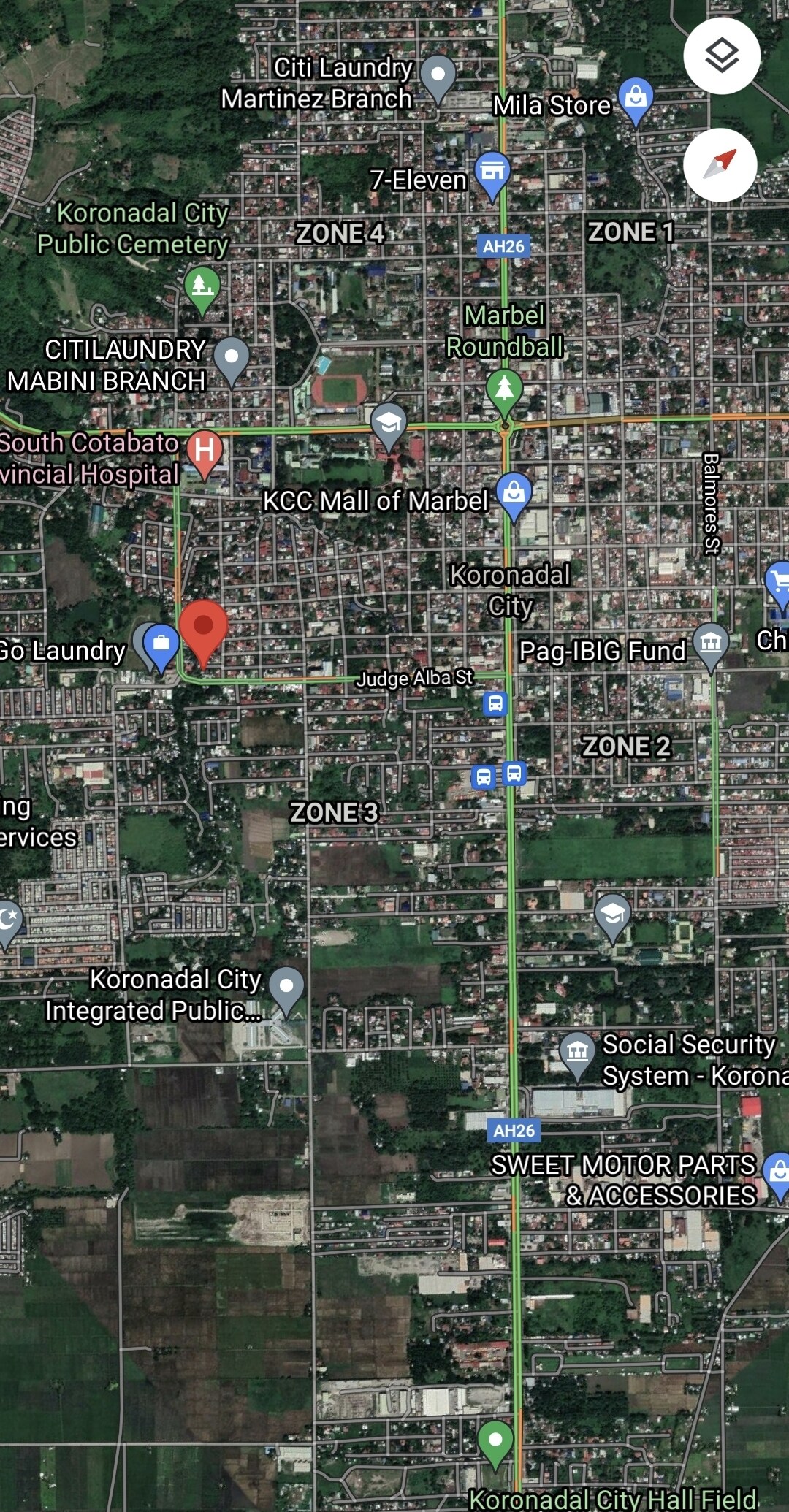789x1512 pixels.
Task: Open the Go Laundry place marker
Action: [x=161, y=645]
